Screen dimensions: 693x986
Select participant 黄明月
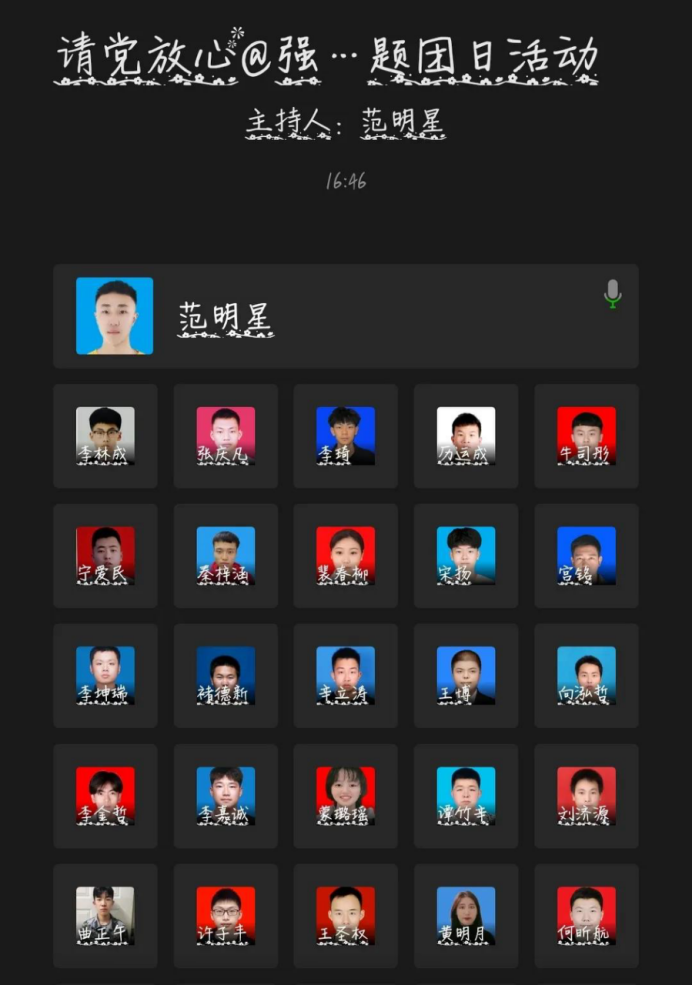click(466, 916)
